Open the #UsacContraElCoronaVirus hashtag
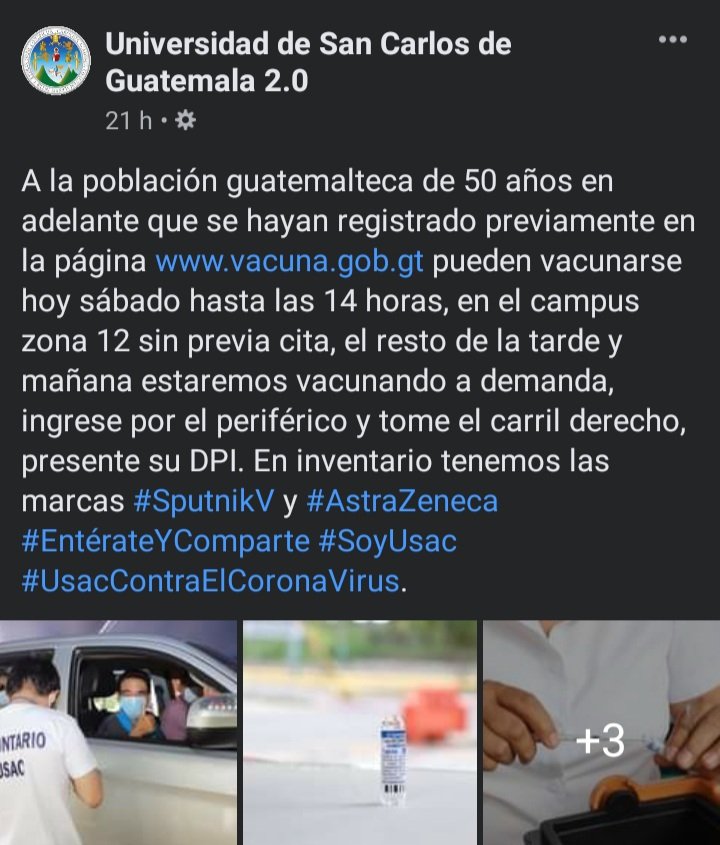This screenshot has width=720, height=845. (x=210, y=580)
